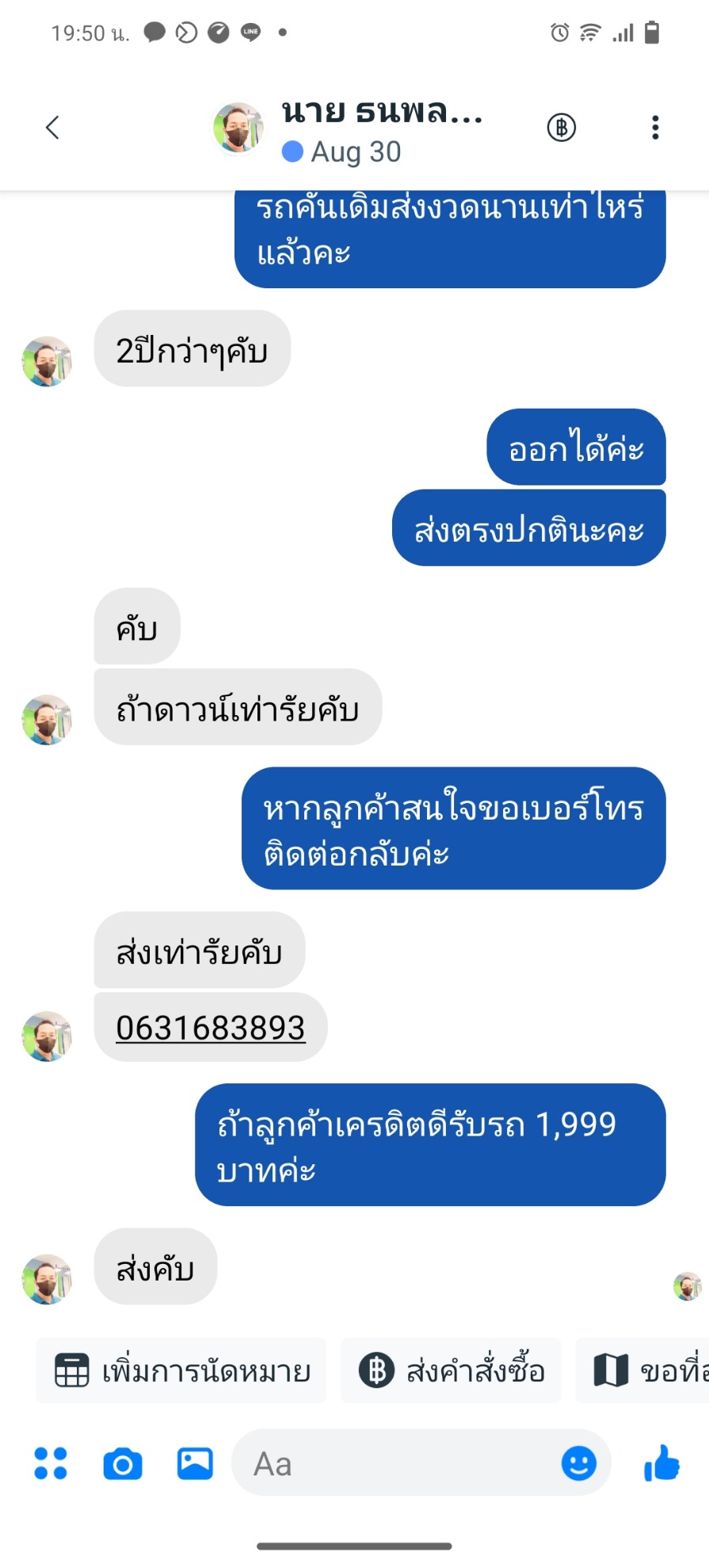The width and height of the screenshot is (709, 1568).
Task: Launch the camera from the message bar
Action: pyautogui.click(x=123, y=1464)
